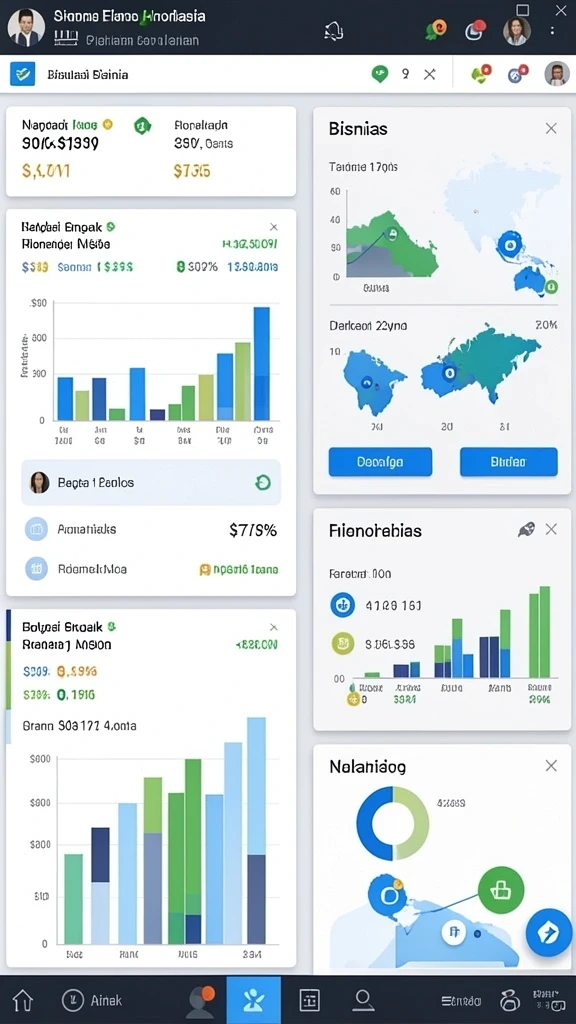Image resolution: width=576 pixels, height=1024 pixels.
Task: Close the first bar chart card
Action: pyautogui.click(x=274, y=227)
